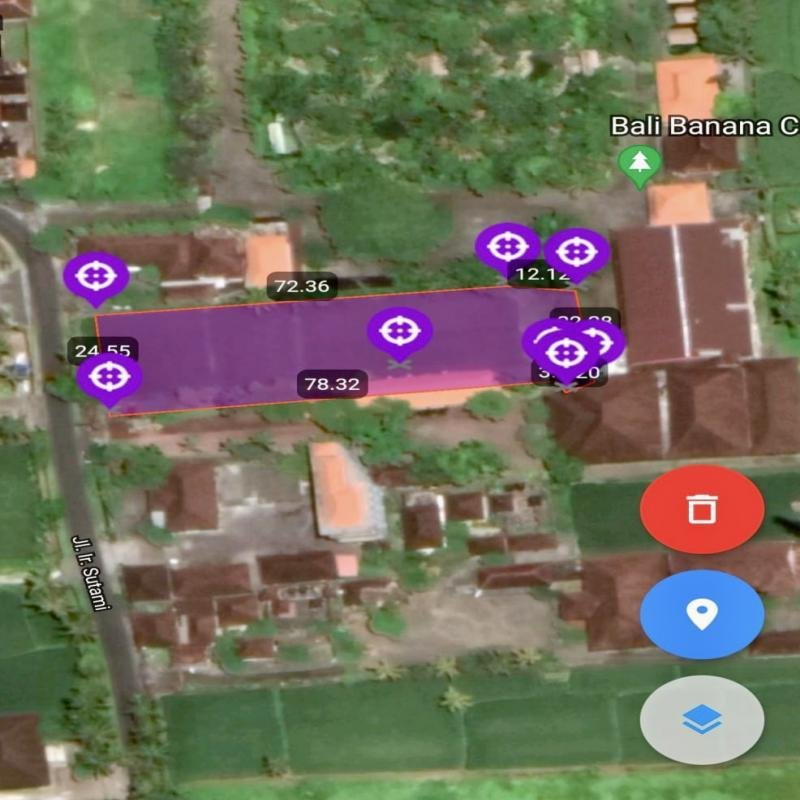This screenshot has height=800, width=800.
Task: Select the marker near the 24.55 label
Action: (x=109, y=377)
